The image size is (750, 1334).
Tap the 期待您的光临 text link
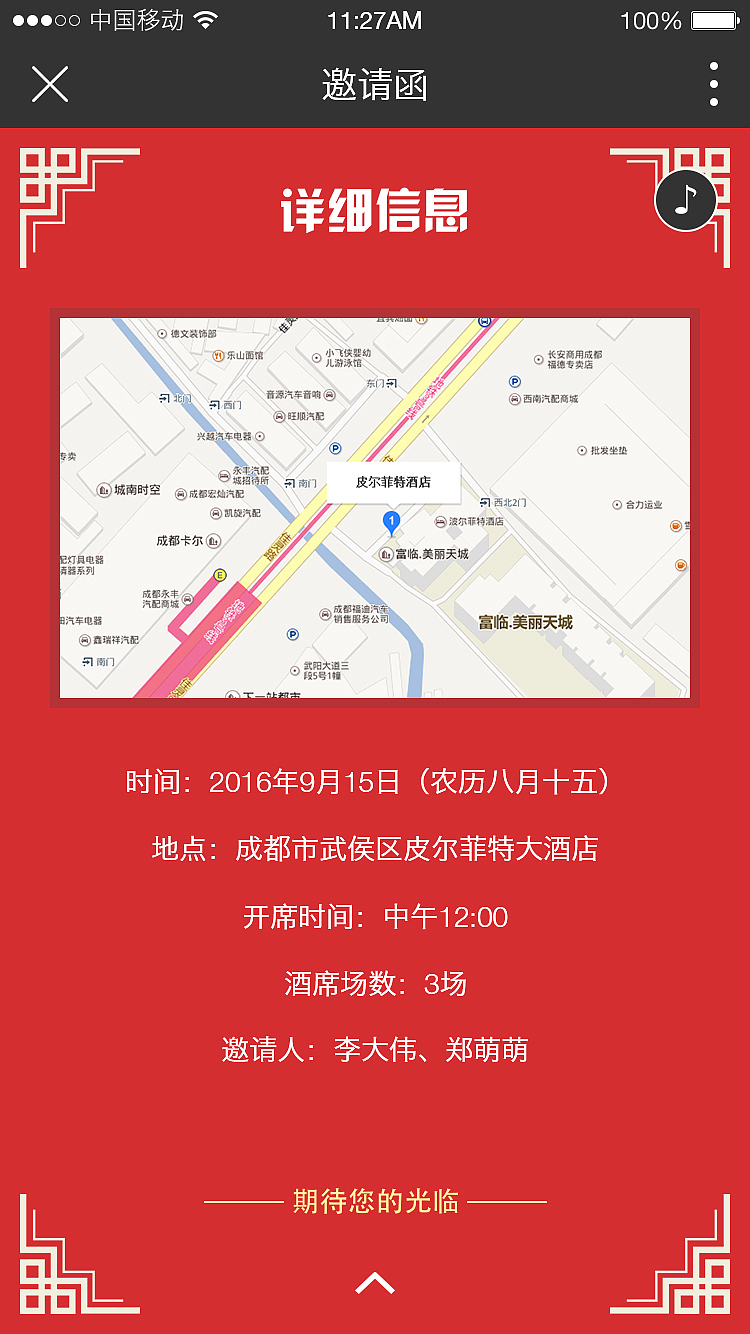tap(374, 1203)
